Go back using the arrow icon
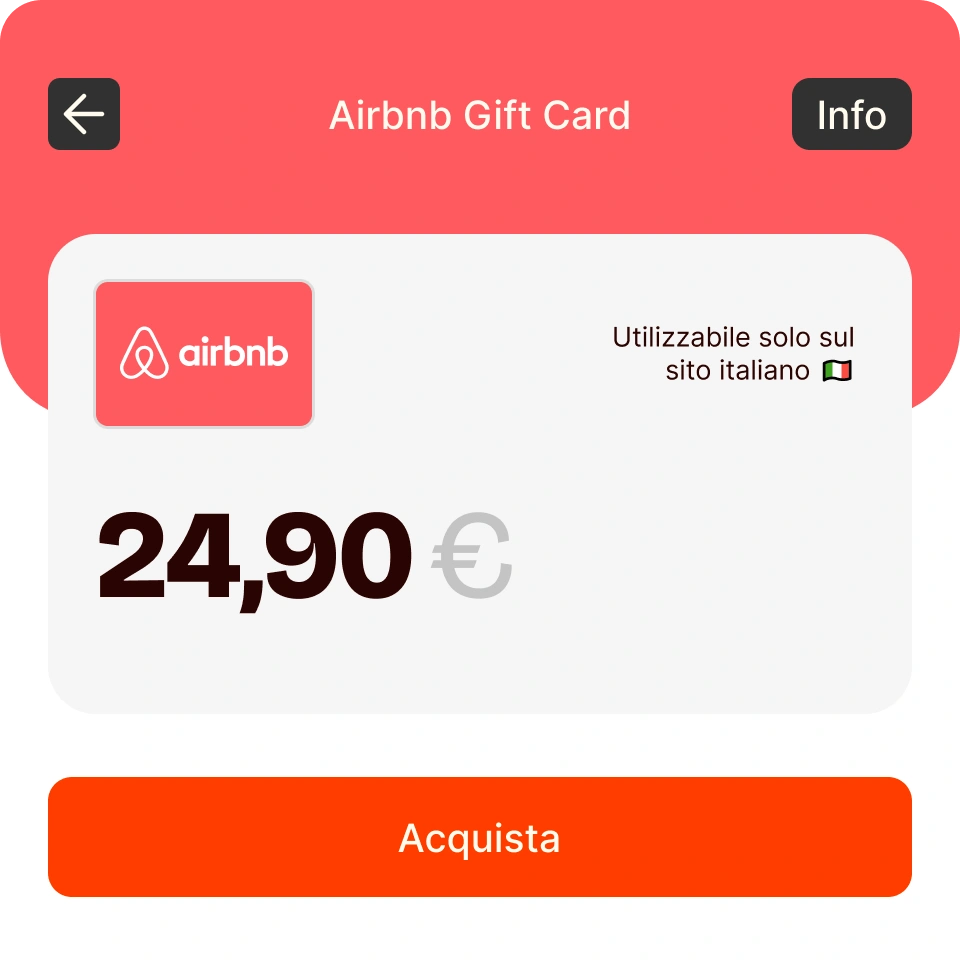 84,114
